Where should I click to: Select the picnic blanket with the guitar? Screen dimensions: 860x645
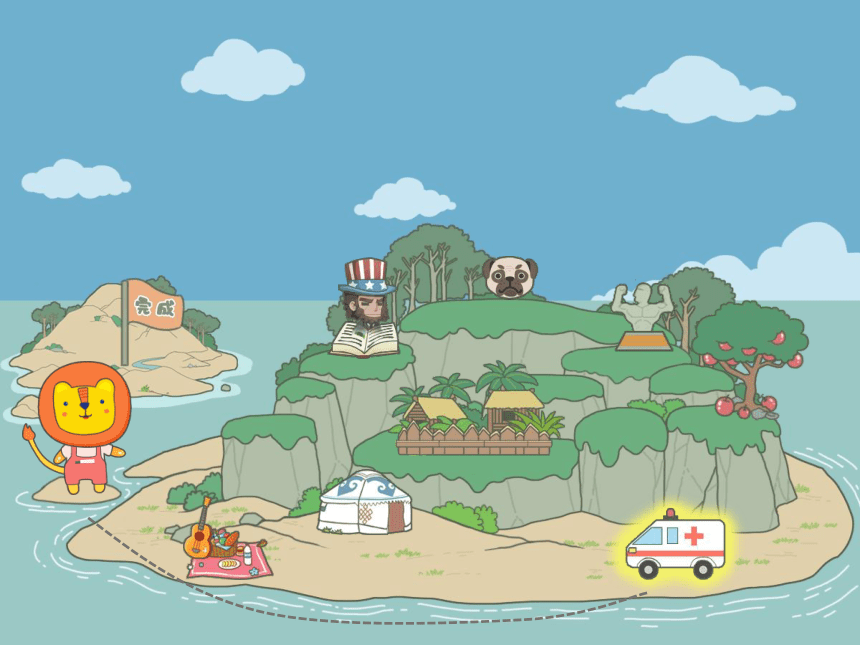click(x=228, y=555)
